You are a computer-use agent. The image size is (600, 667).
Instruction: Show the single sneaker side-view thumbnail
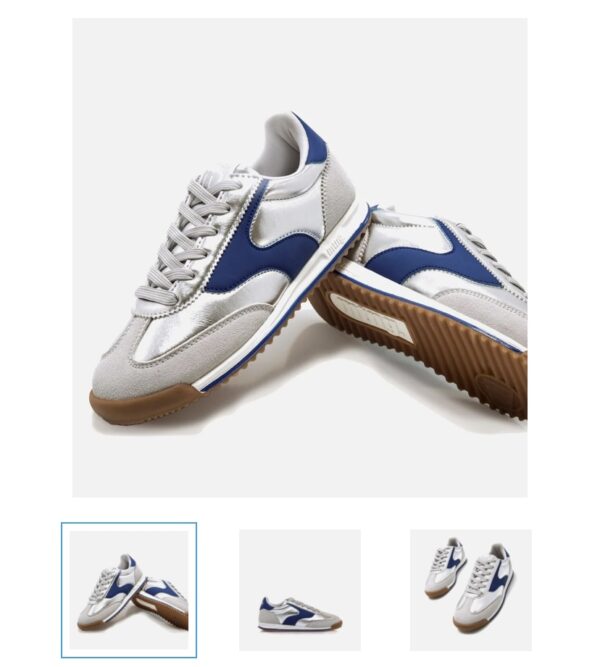(299, 590)
